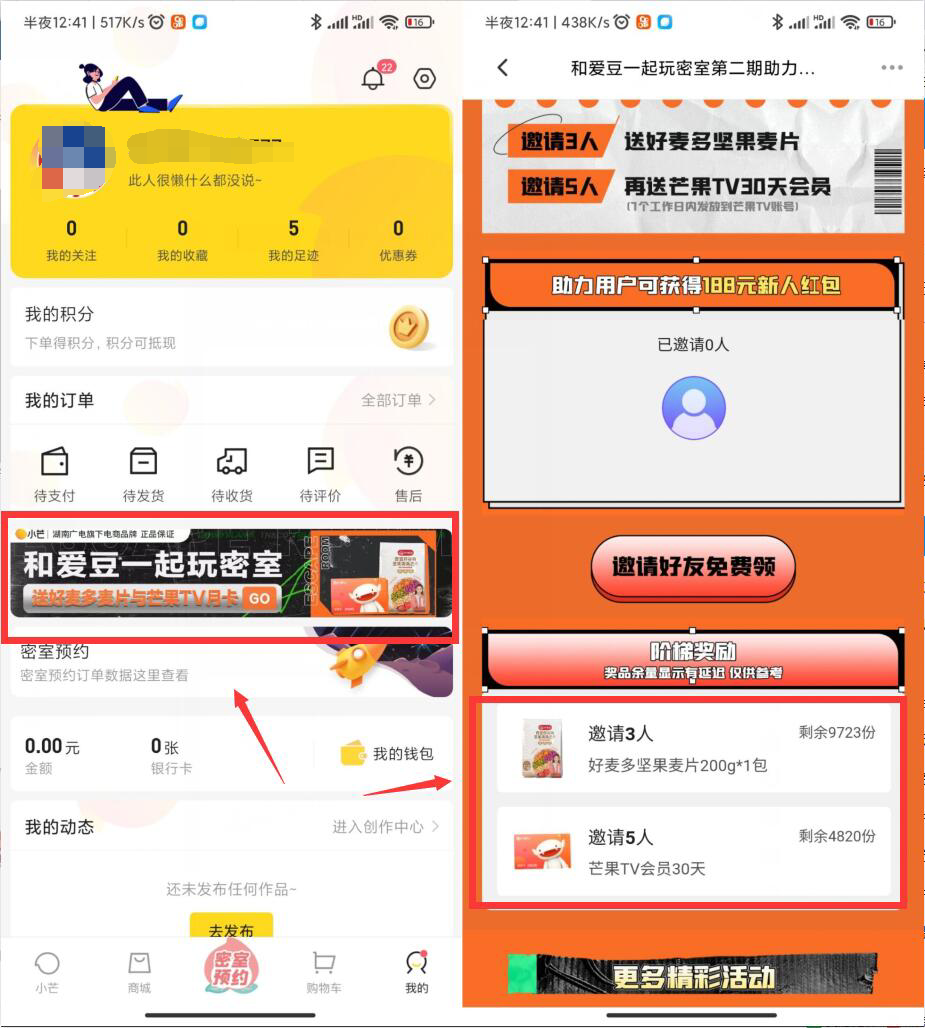Open the three-dot overflow menu

tap(891, 67)
